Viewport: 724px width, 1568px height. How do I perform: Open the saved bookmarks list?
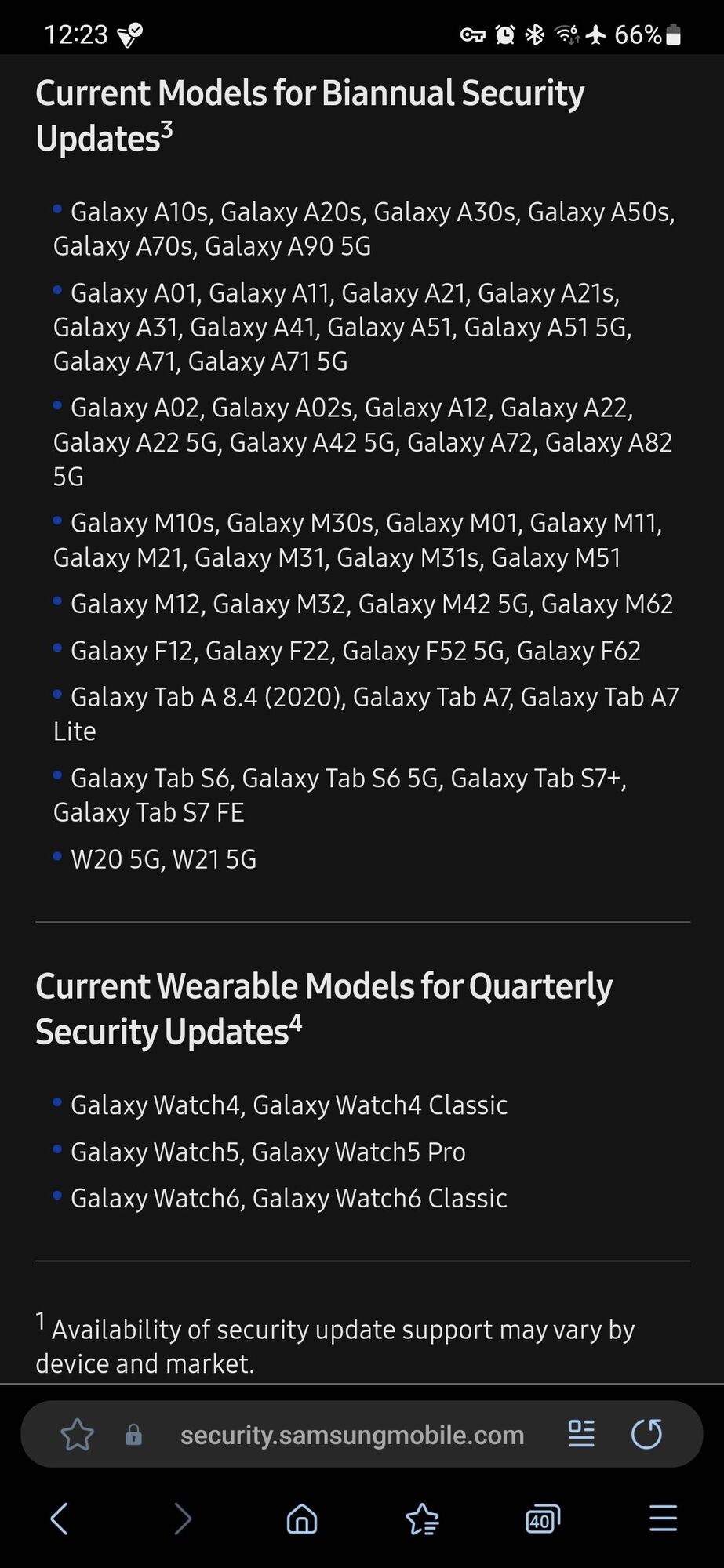(x=423, y=1519)
